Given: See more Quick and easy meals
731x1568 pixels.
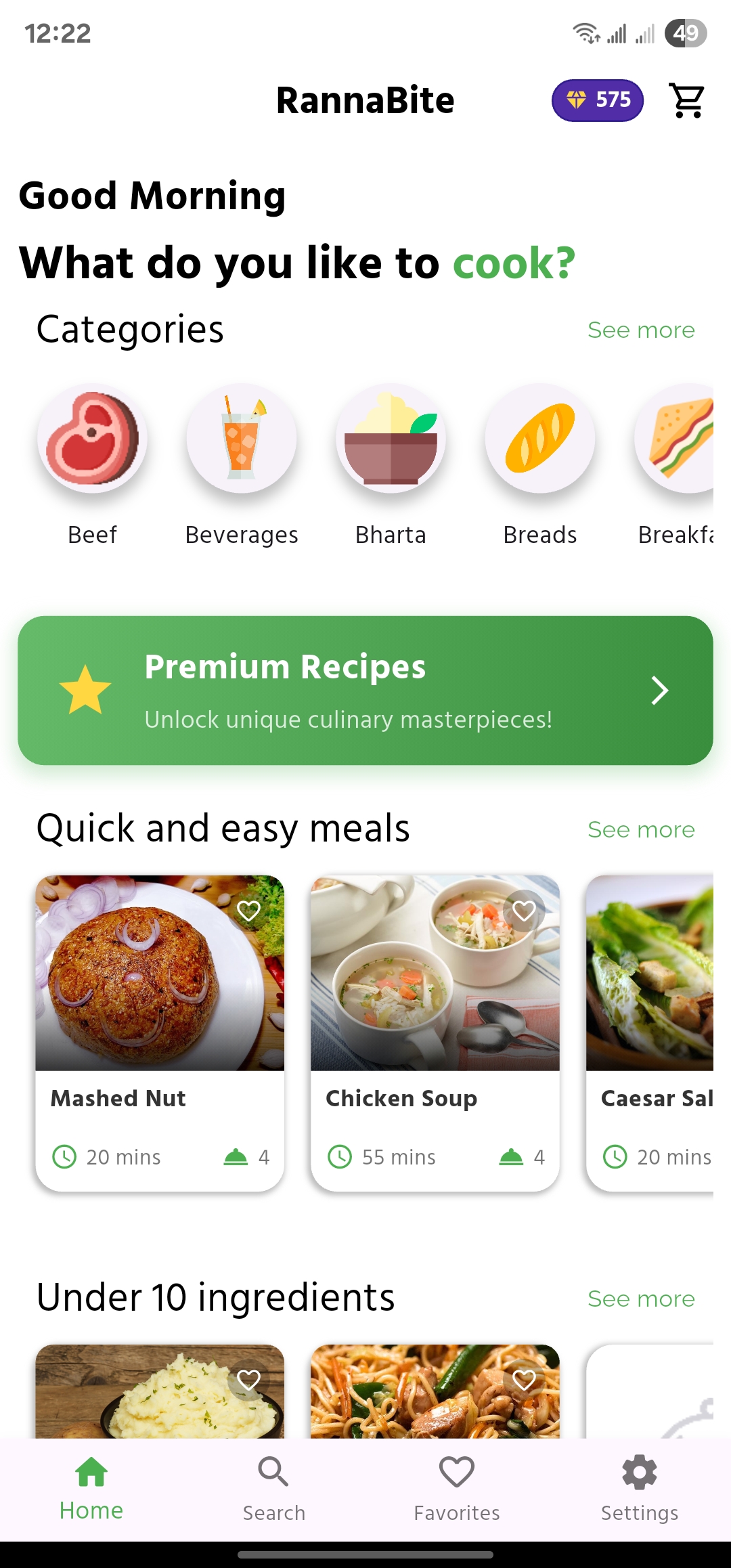Looking at the screenshot, I should pyautogui.click(x=641, y=830).
